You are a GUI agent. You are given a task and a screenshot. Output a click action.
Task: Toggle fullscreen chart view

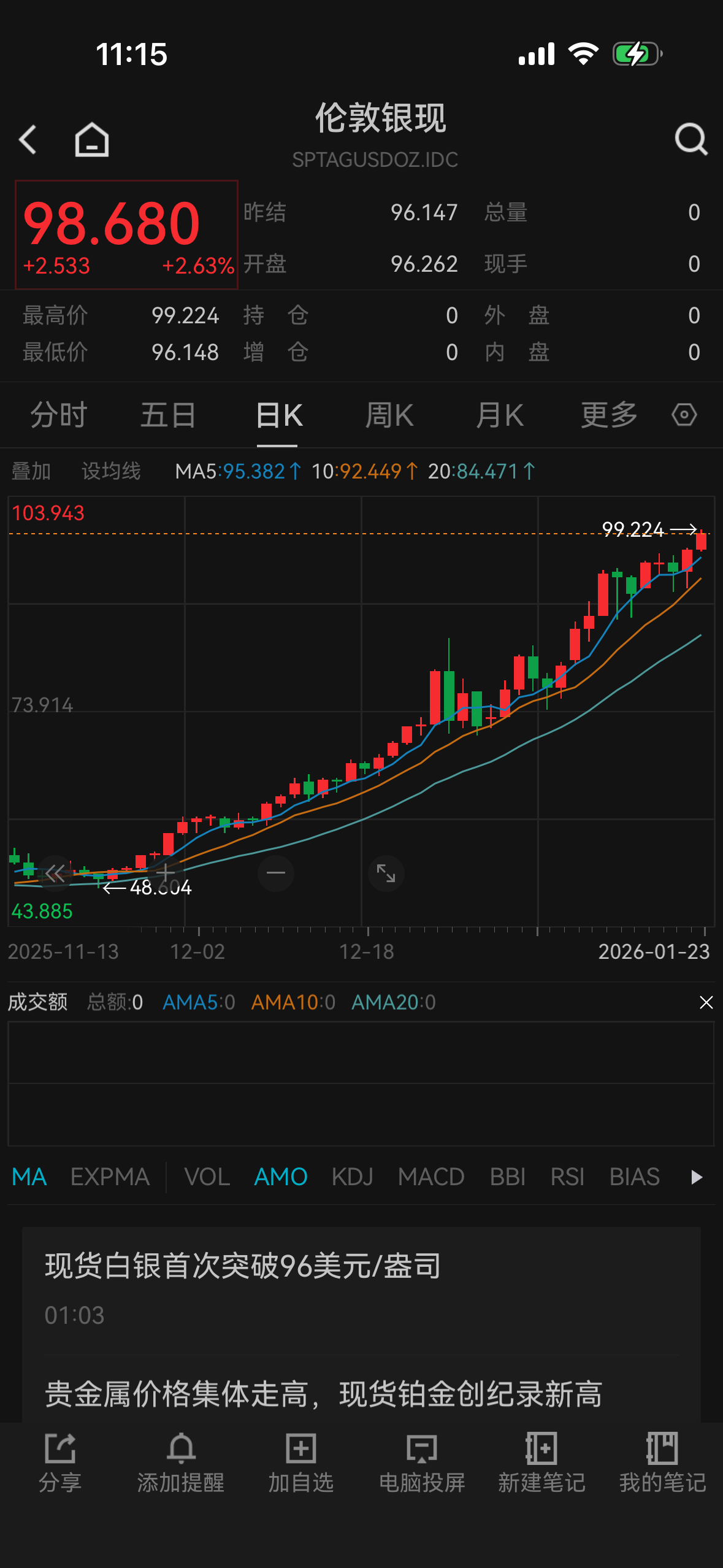(x=386, y=874)
